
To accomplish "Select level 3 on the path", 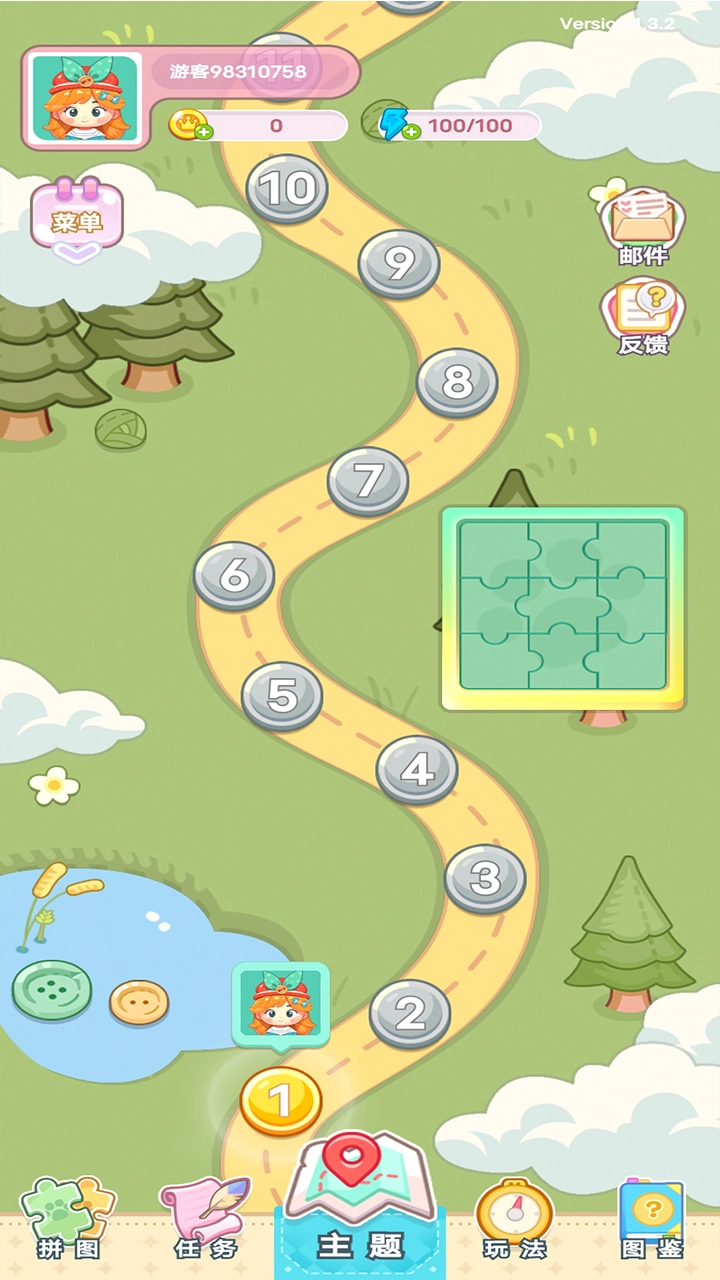I will tap(485, 878).
